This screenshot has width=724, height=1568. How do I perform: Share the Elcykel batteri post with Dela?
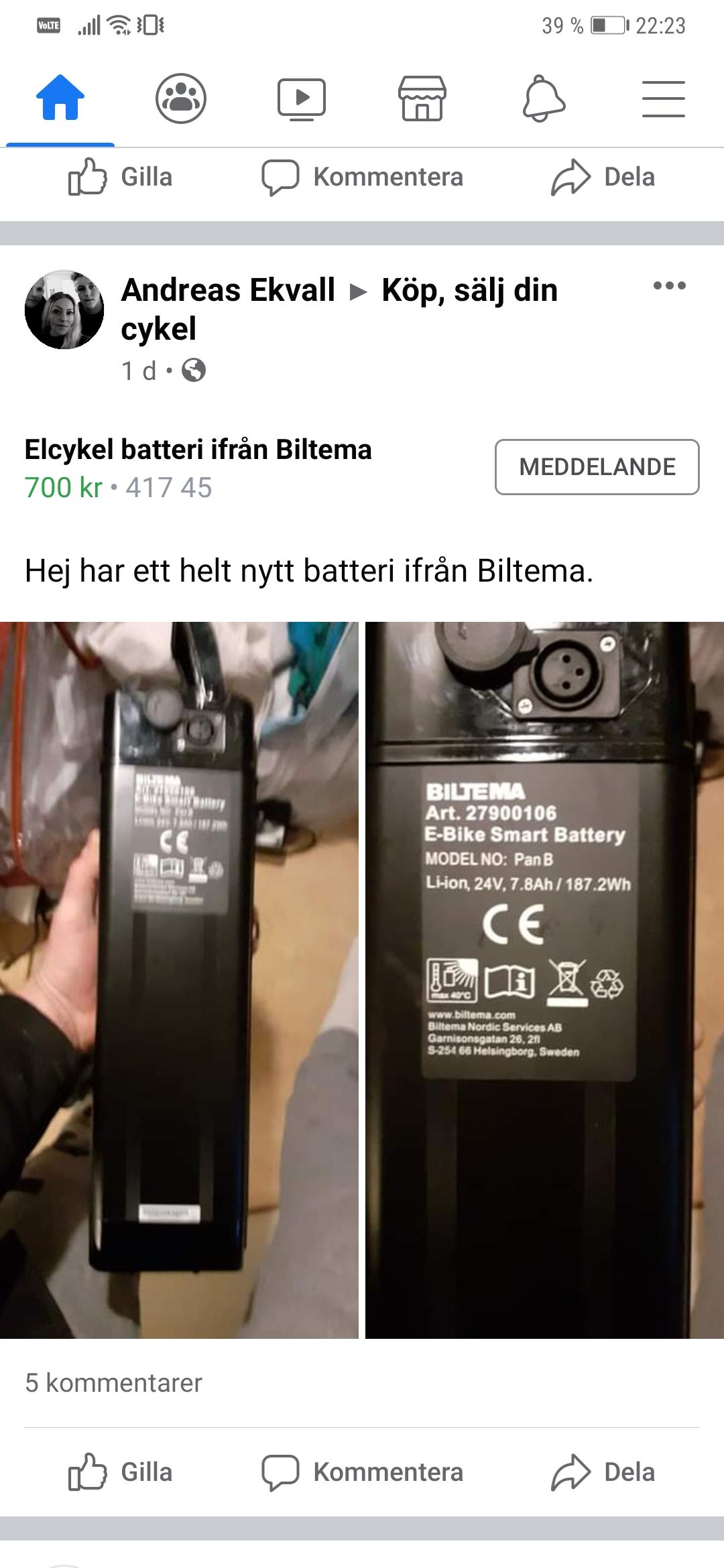point(603,1472)
